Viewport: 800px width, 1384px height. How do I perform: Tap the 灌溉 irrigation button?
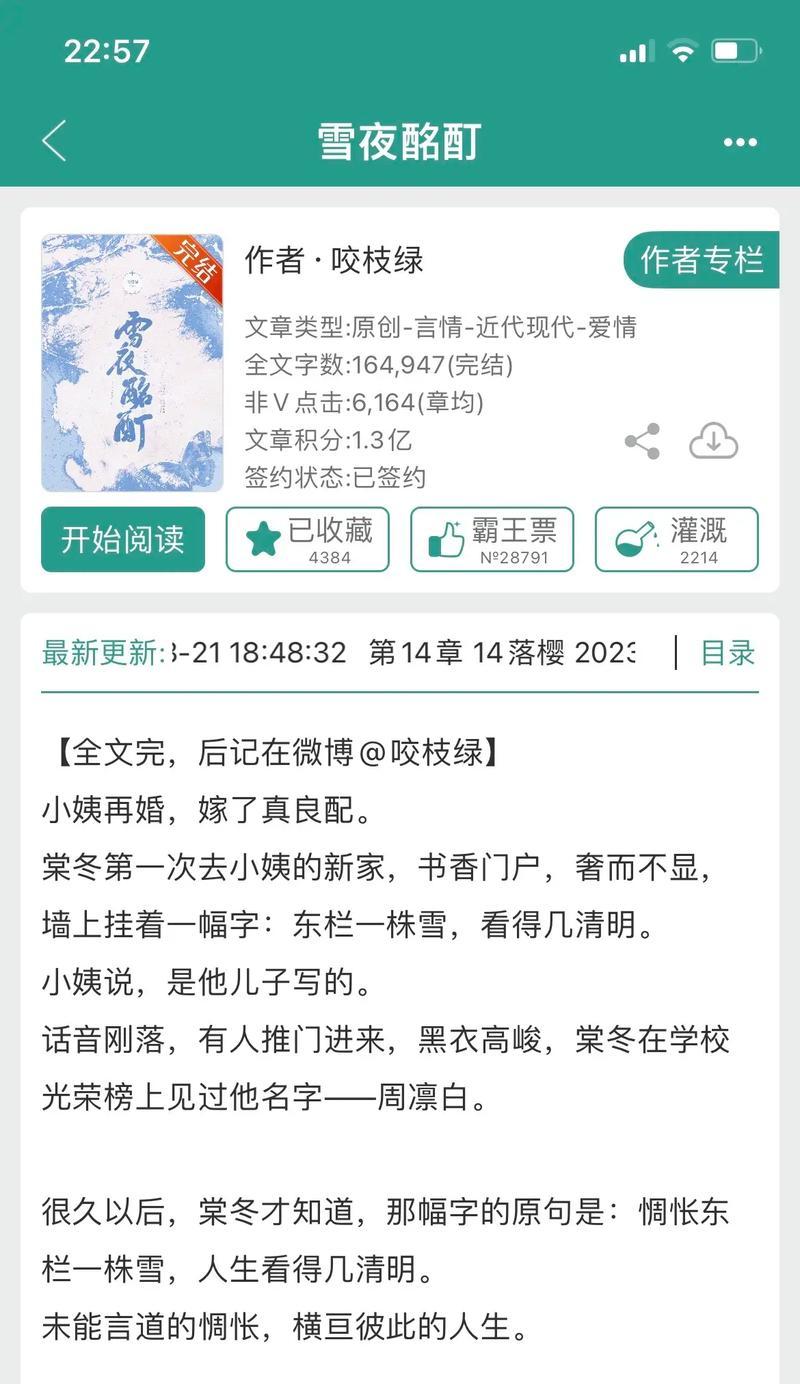(x=677, y=539)
